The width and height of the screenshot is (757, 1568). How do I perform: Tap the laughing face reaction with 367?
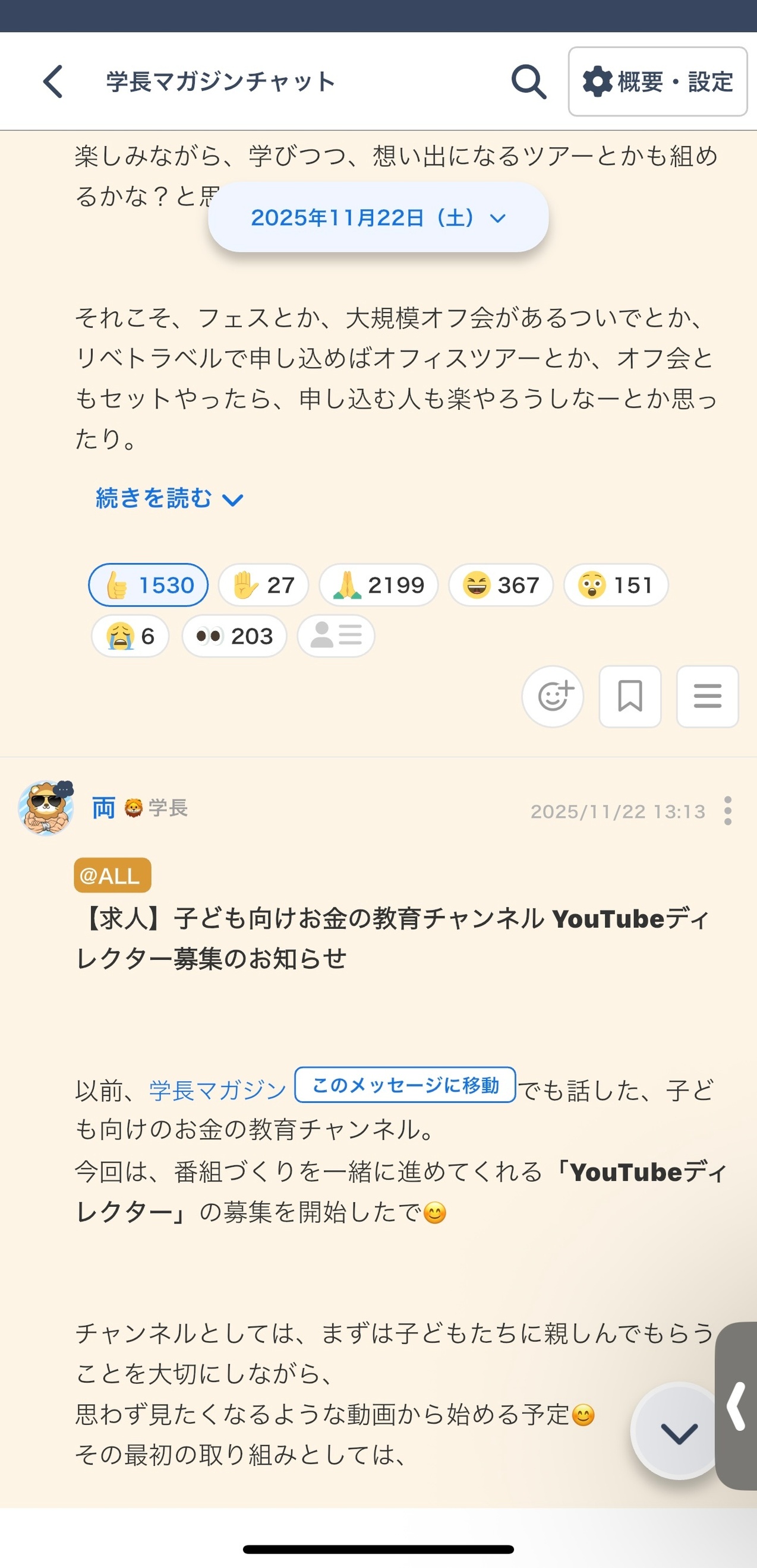(x=500, y=585)
